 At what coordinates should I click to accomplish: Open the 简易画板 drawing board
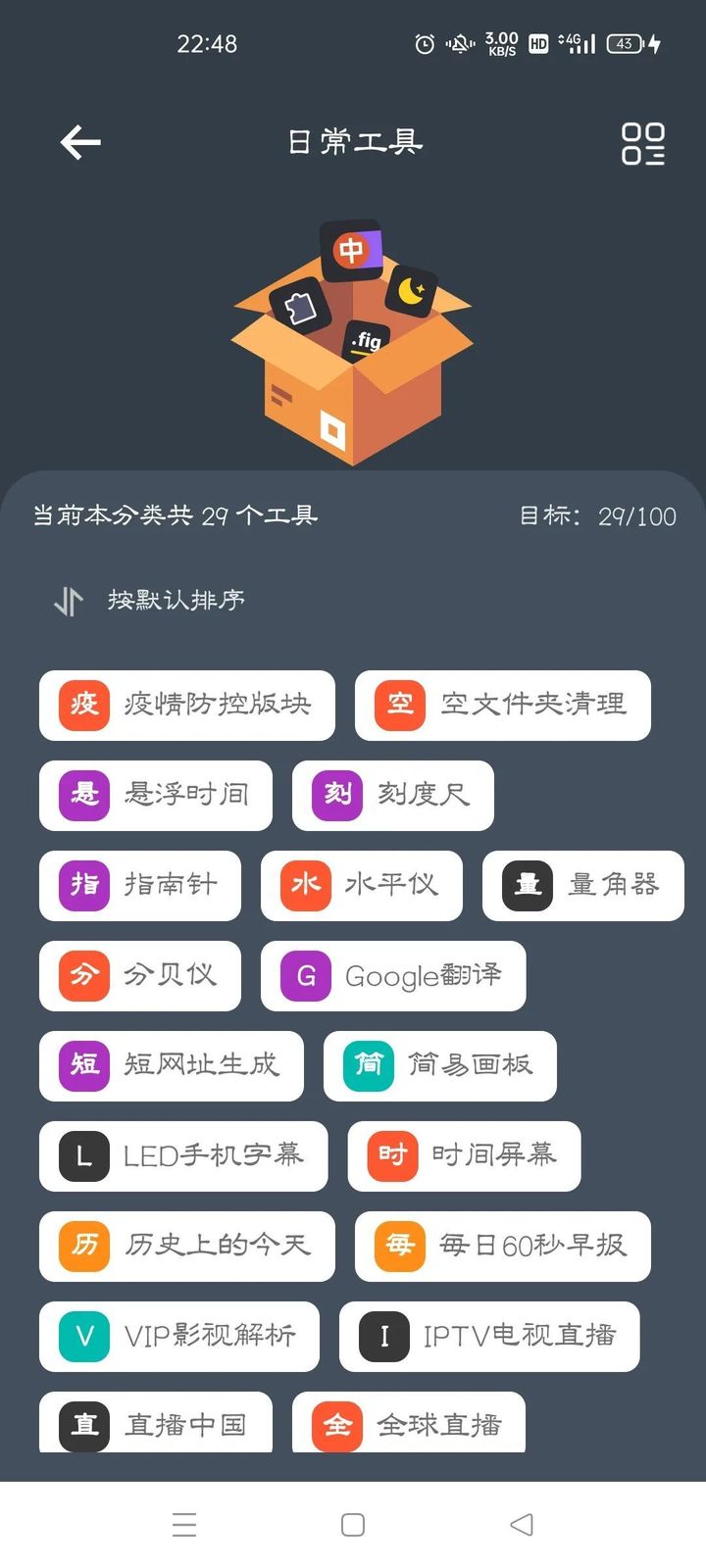click(439, 1065)
